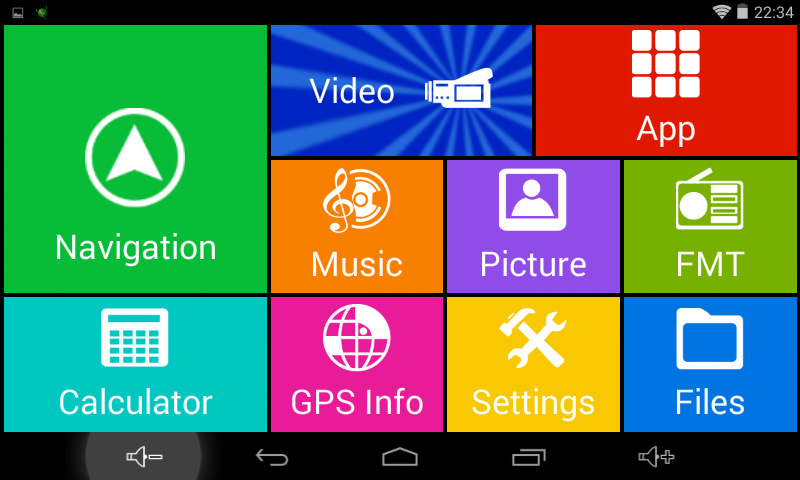Viewport: 800px width, 480px height.
Task: Lower the volume with the speaker minus button
Action: coord(144,457)
